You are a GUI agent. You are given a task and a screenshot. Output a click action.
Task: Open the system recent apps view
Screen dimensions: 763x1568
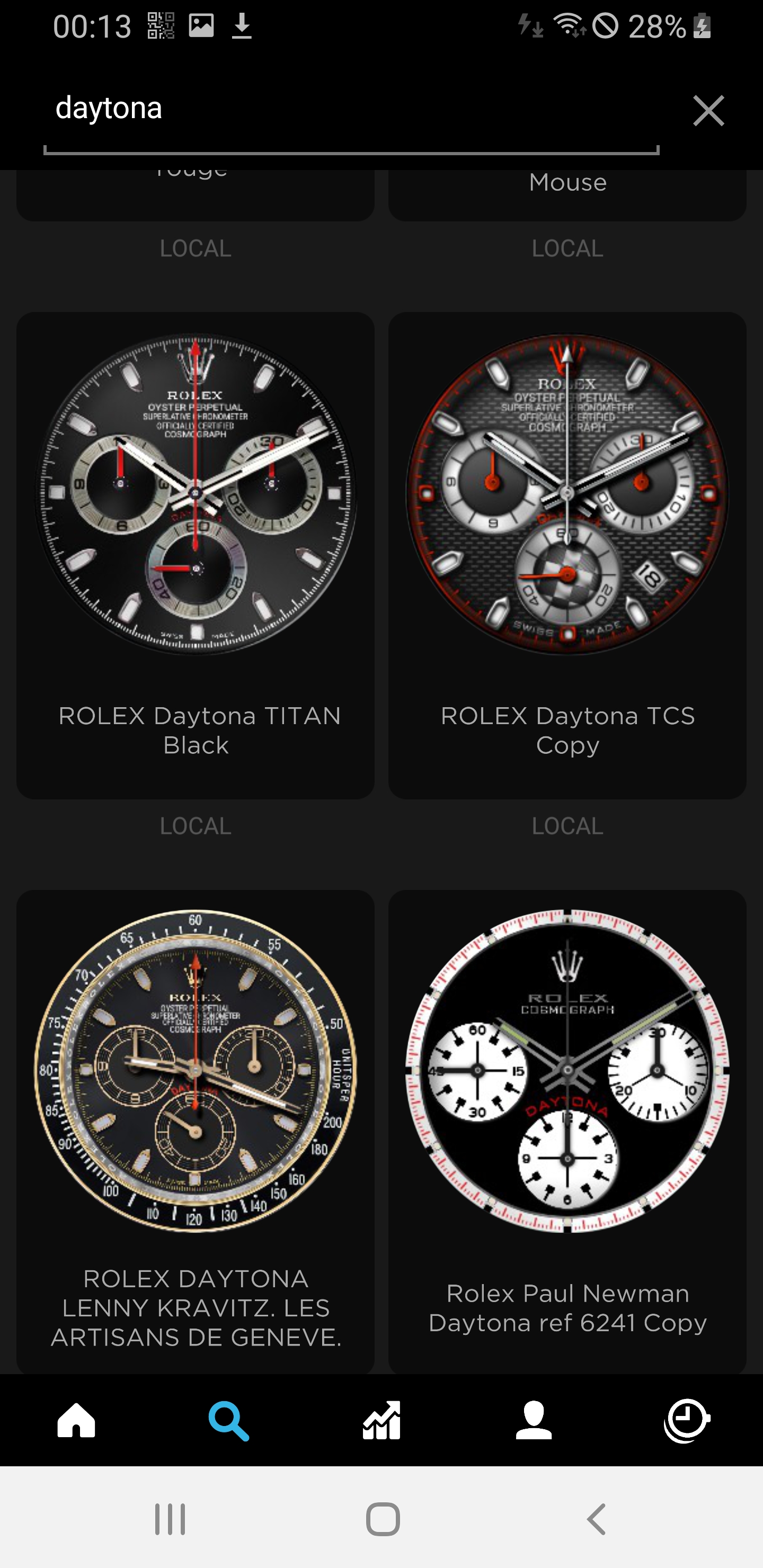[170, 1519]
